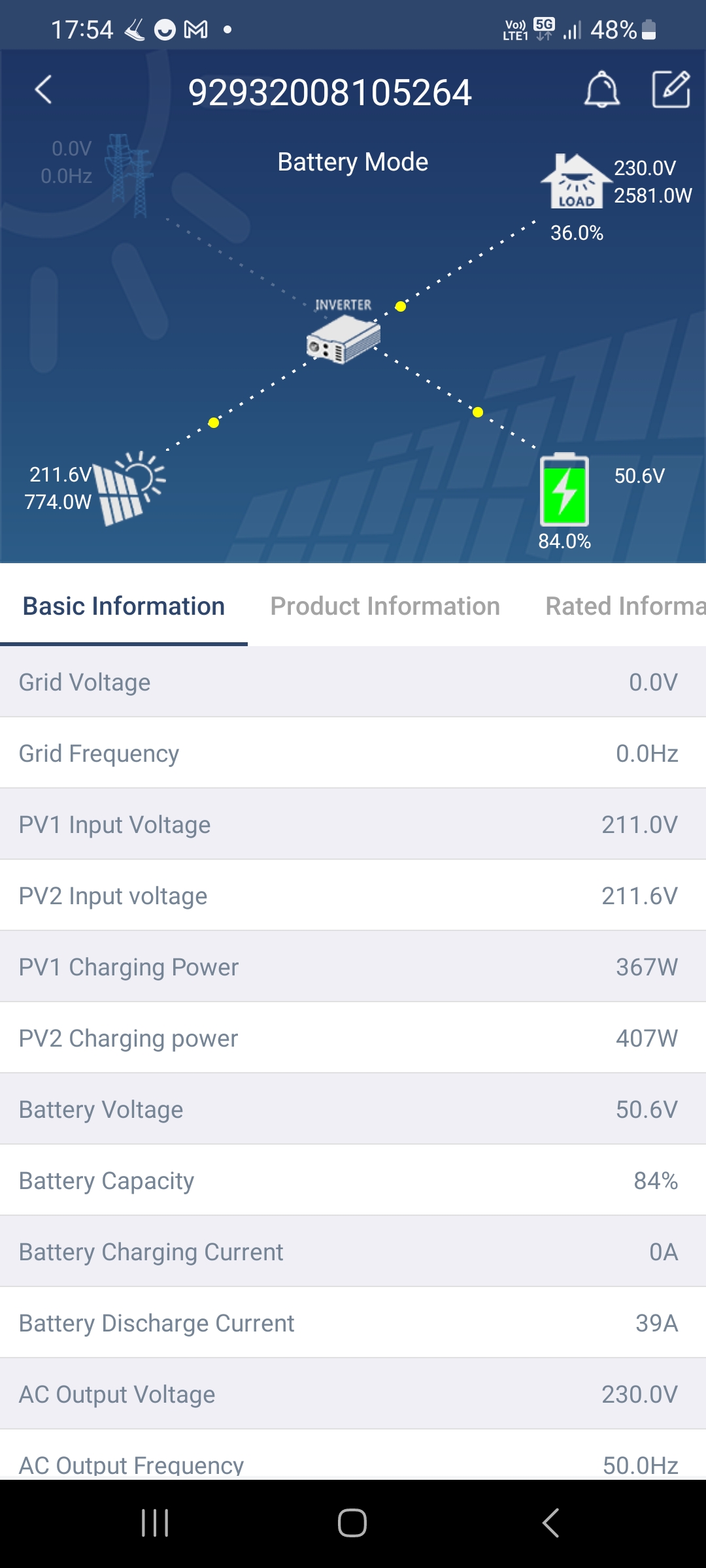Switch to the Rated Information tab
Screen dimensions: 706x1568
(x=625, y=606)
